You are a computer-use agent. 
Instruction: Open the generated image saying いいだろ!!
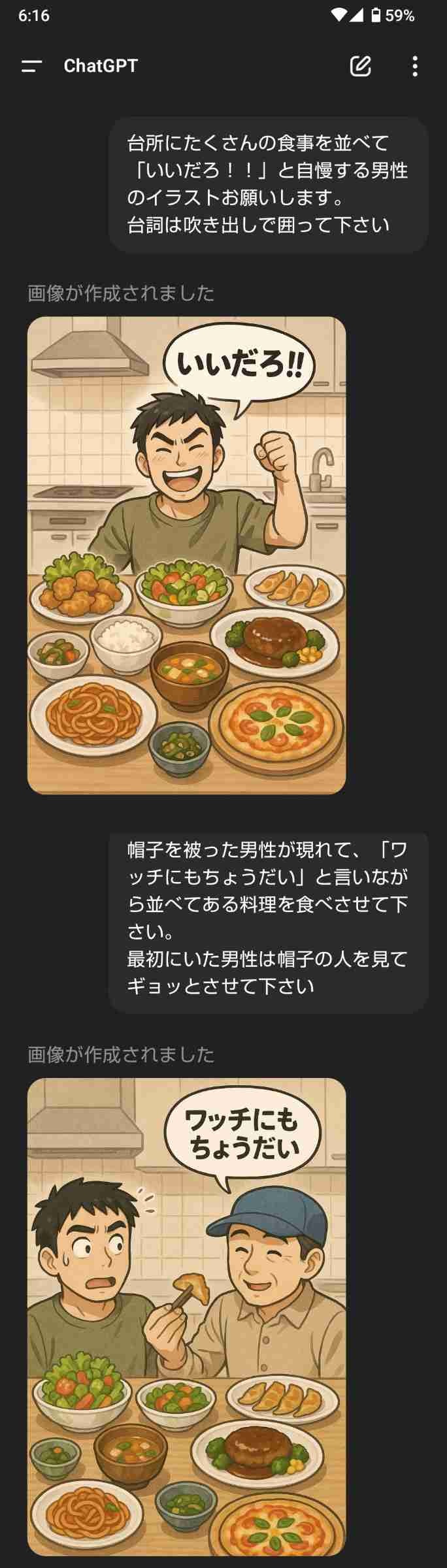pos(186,555)
